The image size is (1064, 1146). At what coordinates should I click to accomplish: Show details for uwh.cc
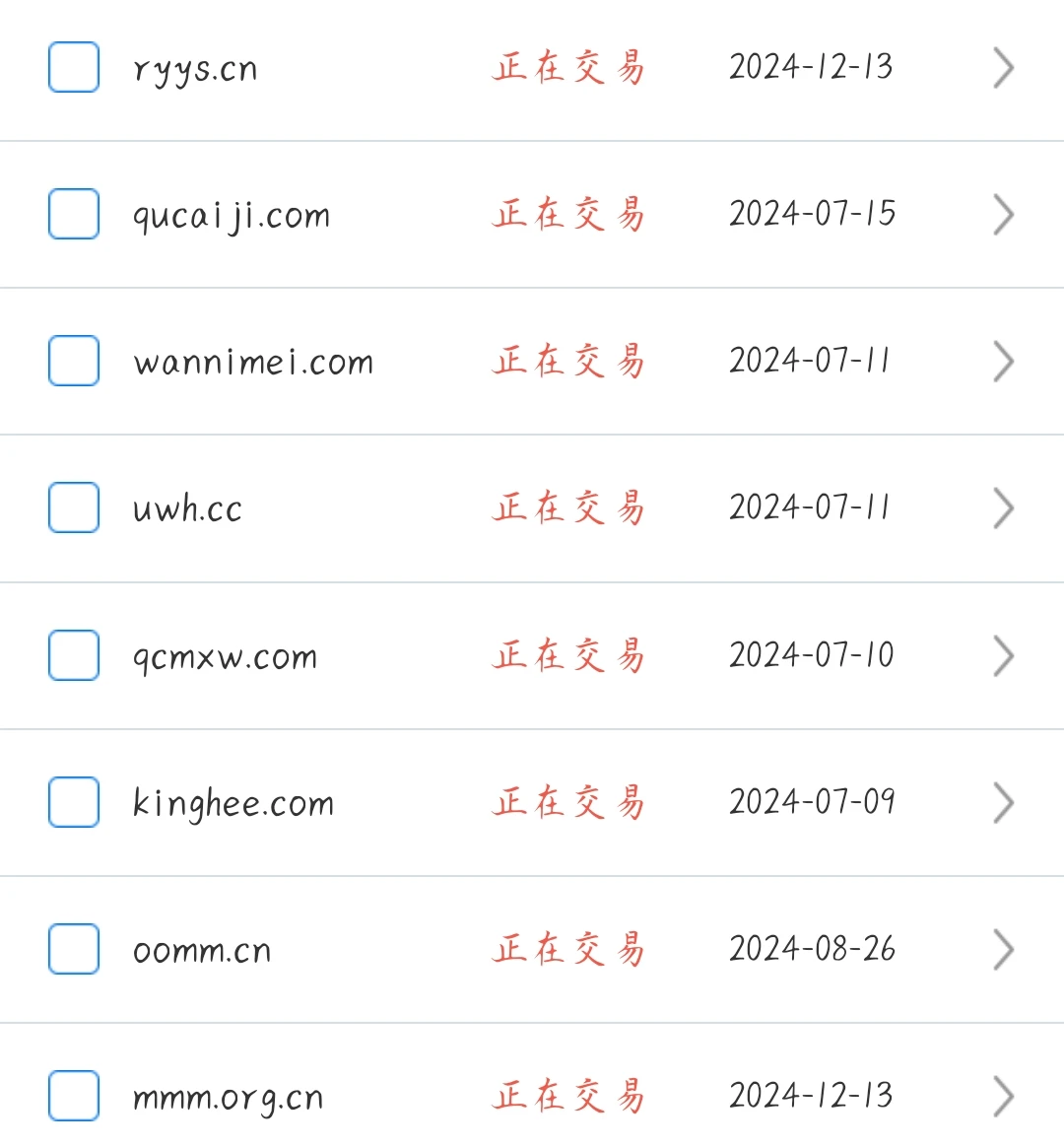pyautogui.click(x=1003, y=508)
